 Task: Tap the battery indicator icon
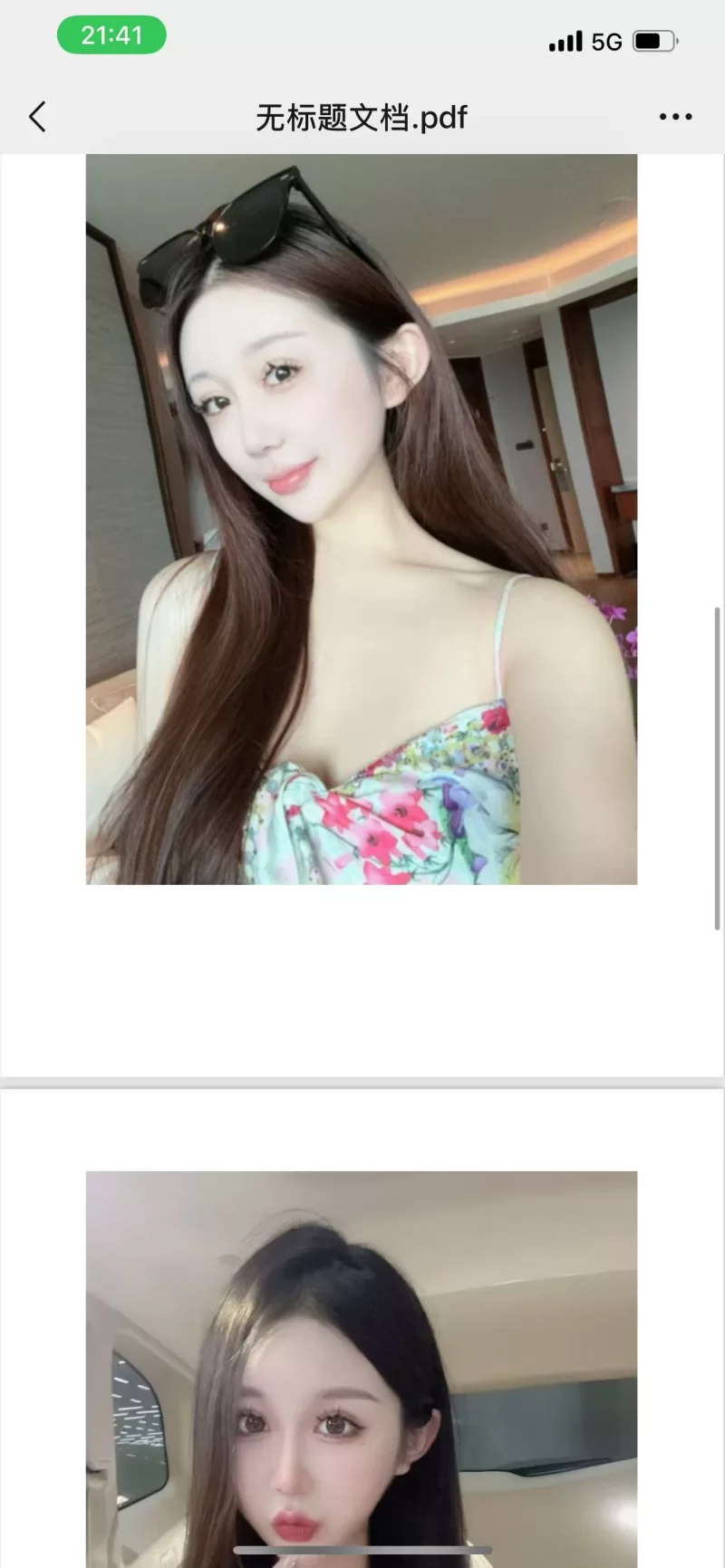655,40
